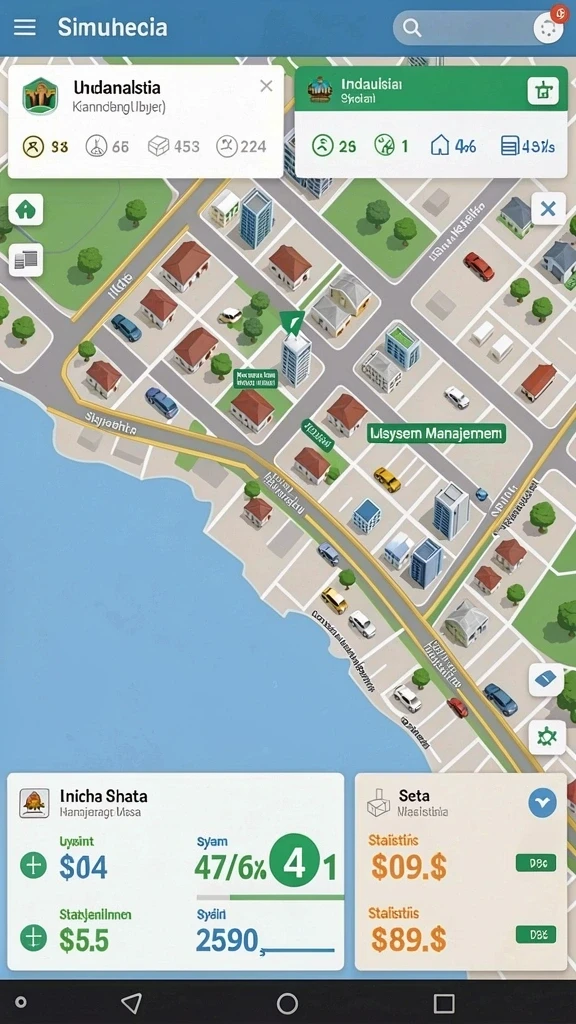Expand the Seta card chevron
The image size is (576, 1024).
click(x=542, y=803)
